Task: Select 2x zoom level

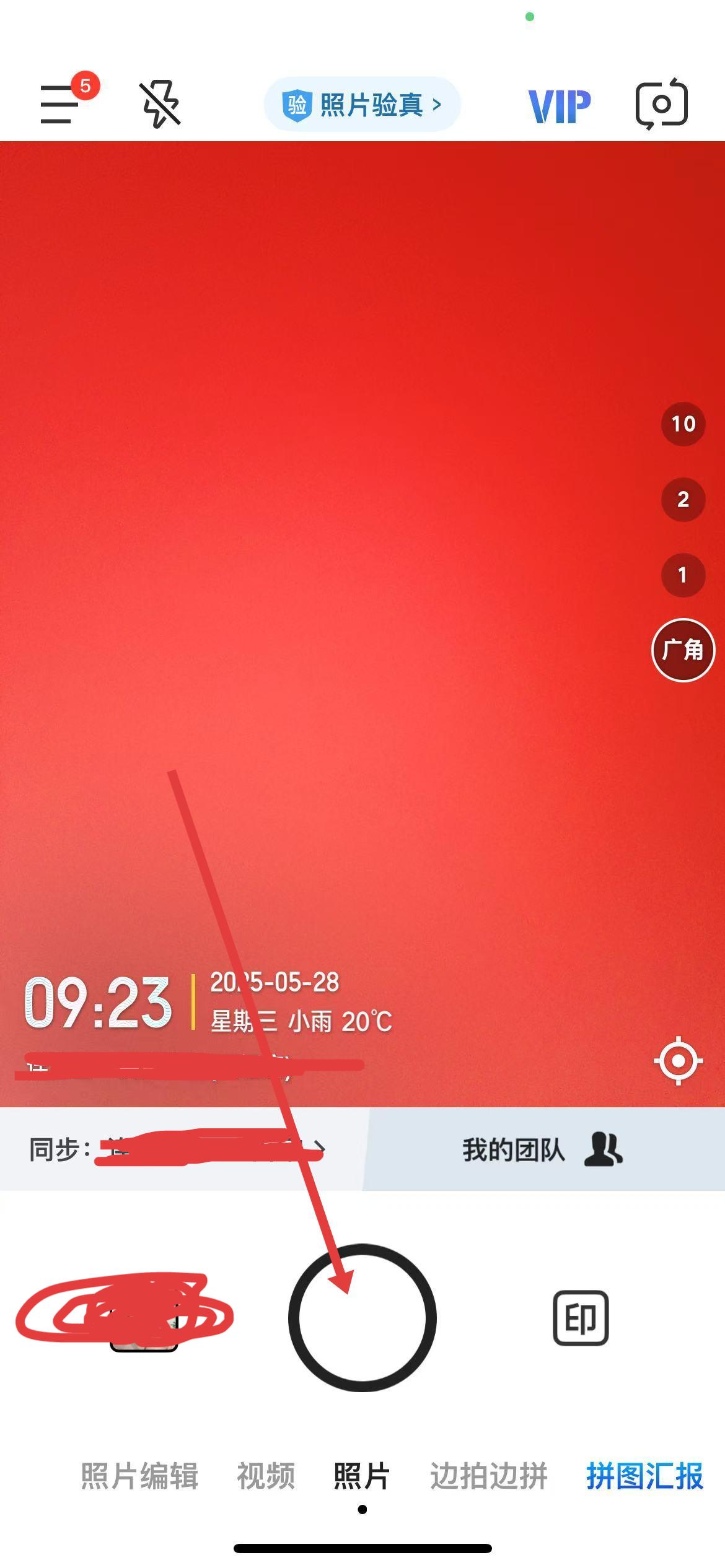Action: (x=683, y=499)
